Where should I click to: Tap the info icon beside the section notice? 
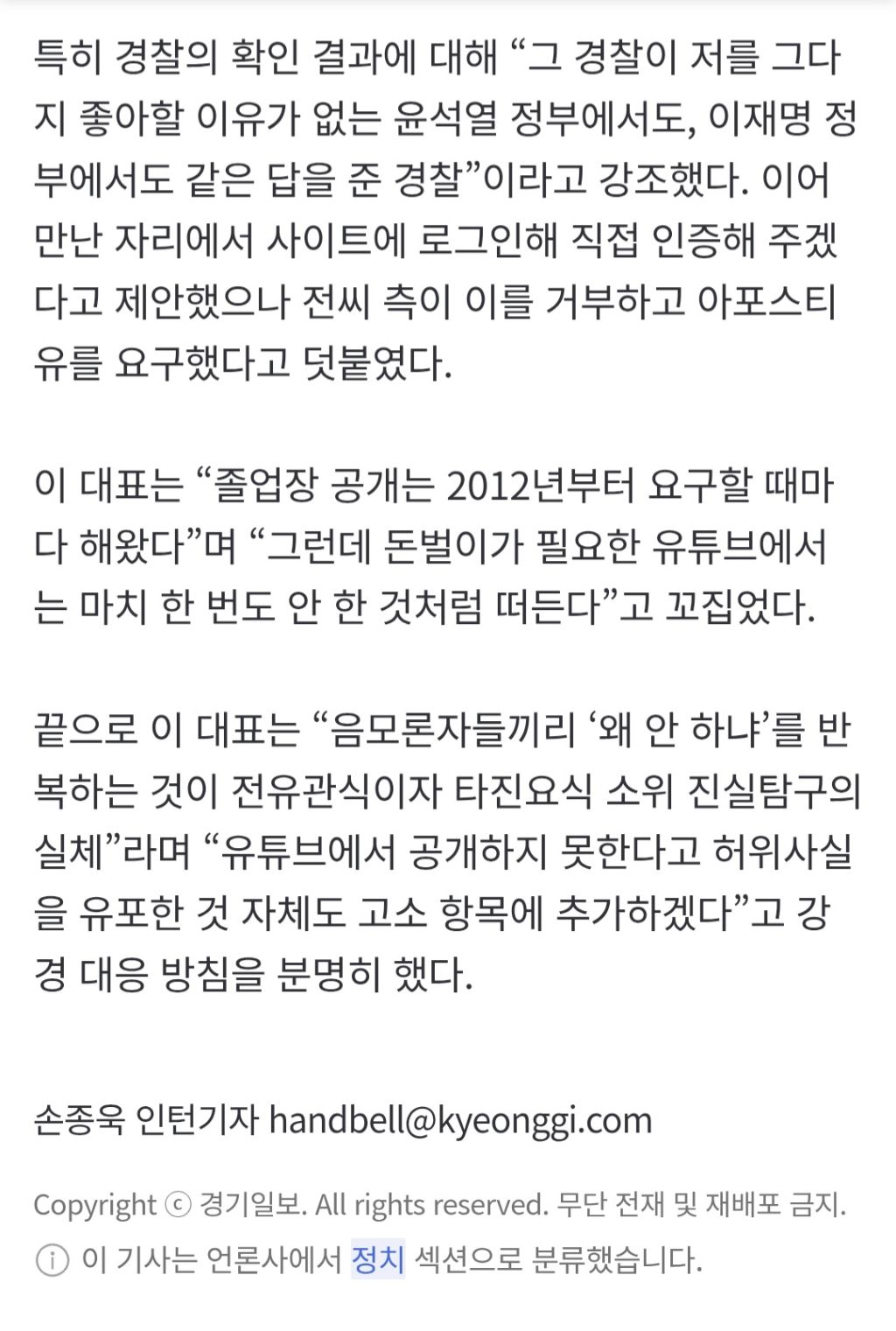(52, 1261)
